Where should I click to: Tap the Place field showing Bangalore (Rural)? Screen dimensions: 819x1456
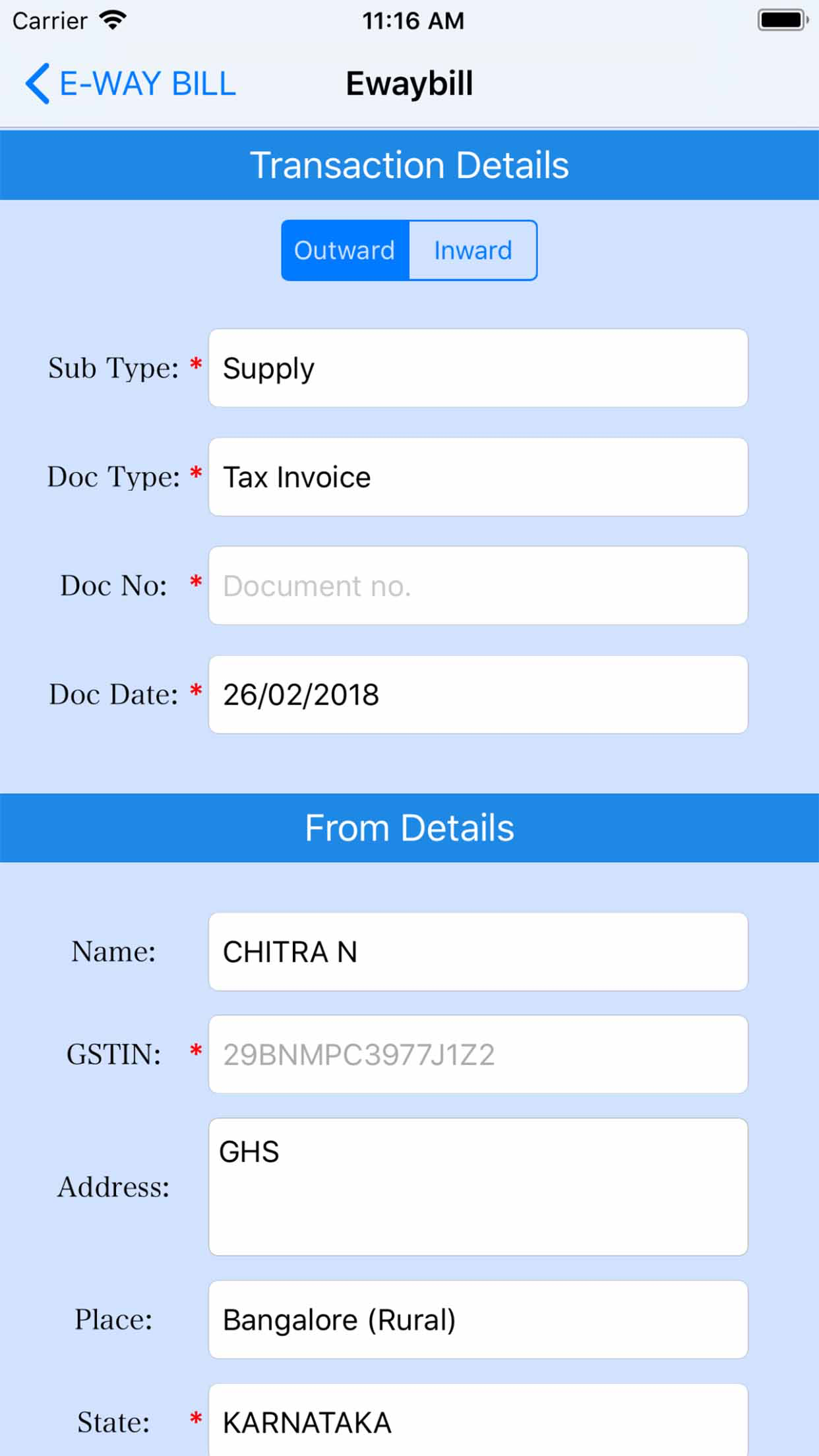(x=477, y=1319)
